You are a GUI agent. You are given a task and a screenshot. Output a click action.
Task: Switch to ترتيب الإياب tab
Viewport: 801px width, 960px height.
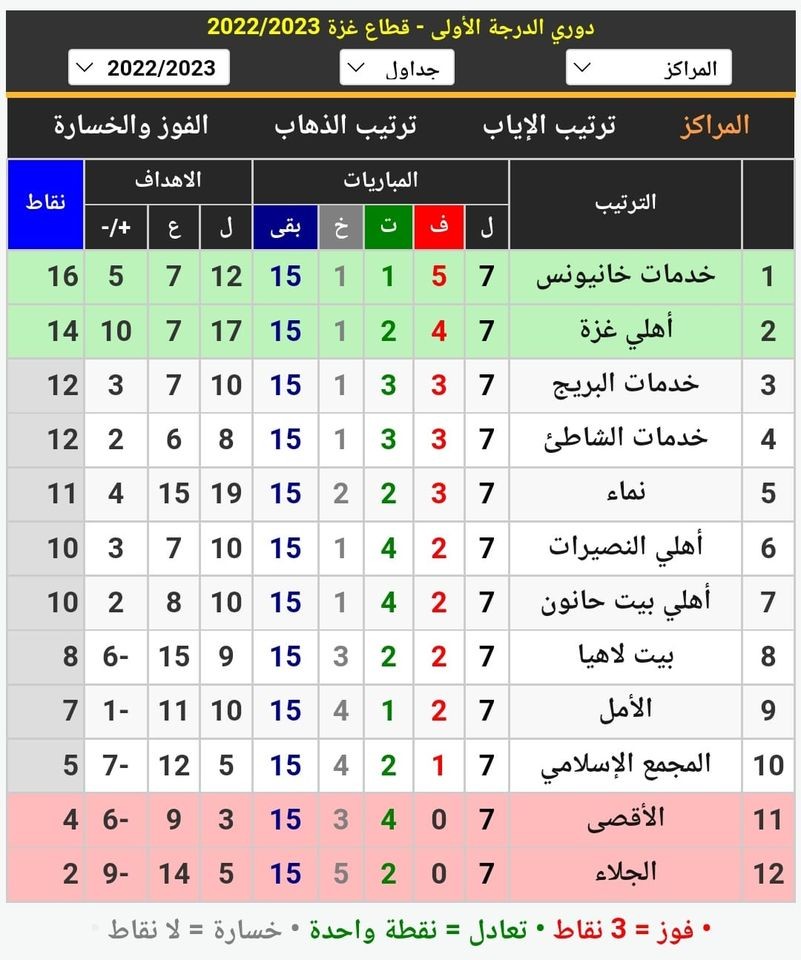point(549,126)
